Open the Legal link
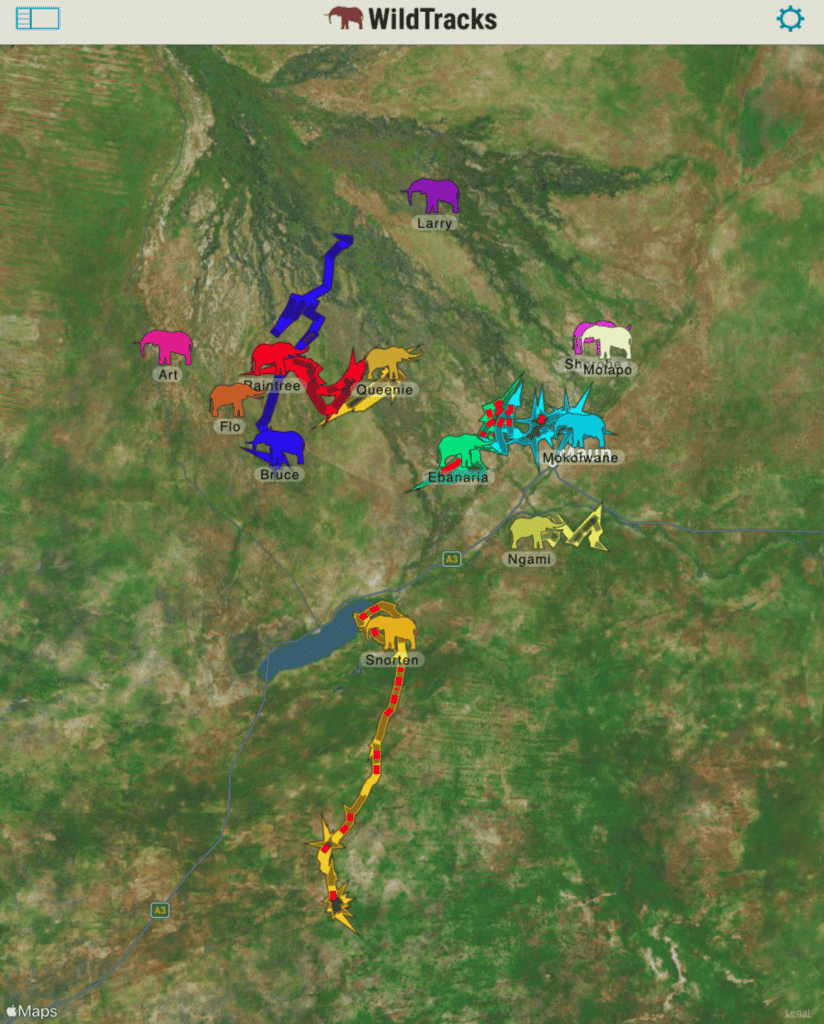The image size is (824, 1024). point(799,1013)
